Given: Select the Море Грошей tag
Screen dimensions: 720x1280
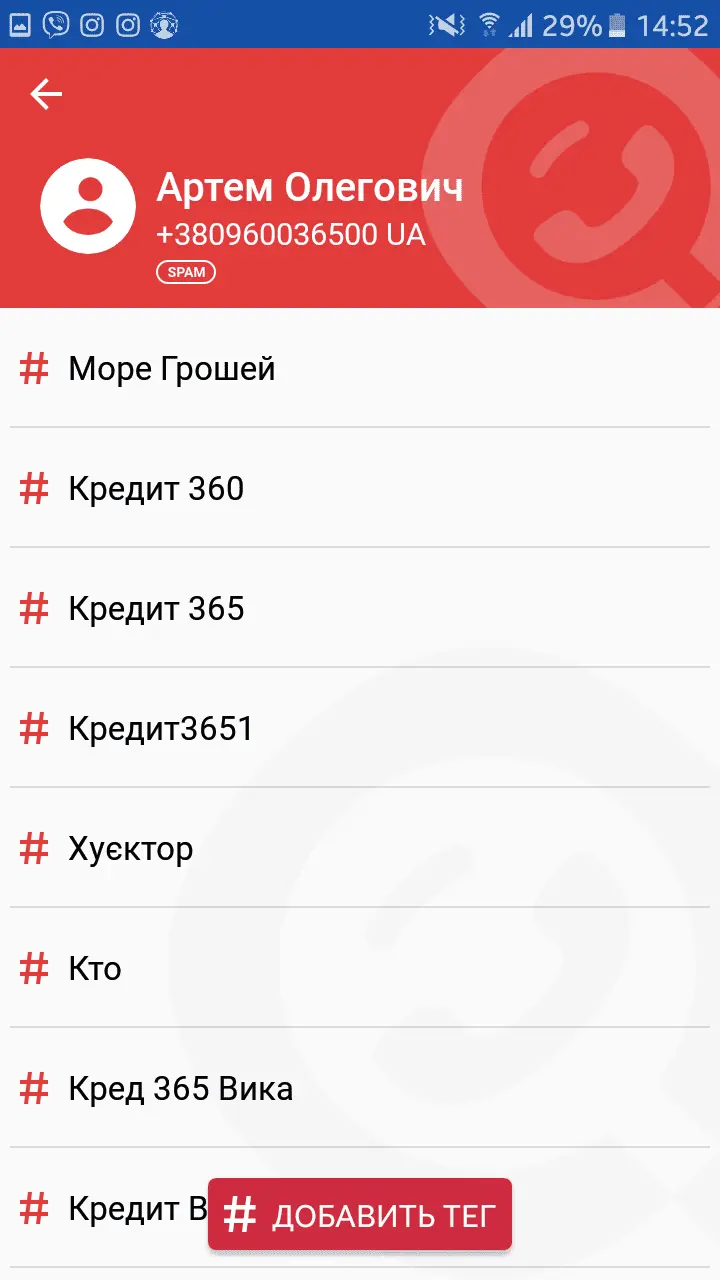Looking at the screenshot, I should tap(172, 369).
